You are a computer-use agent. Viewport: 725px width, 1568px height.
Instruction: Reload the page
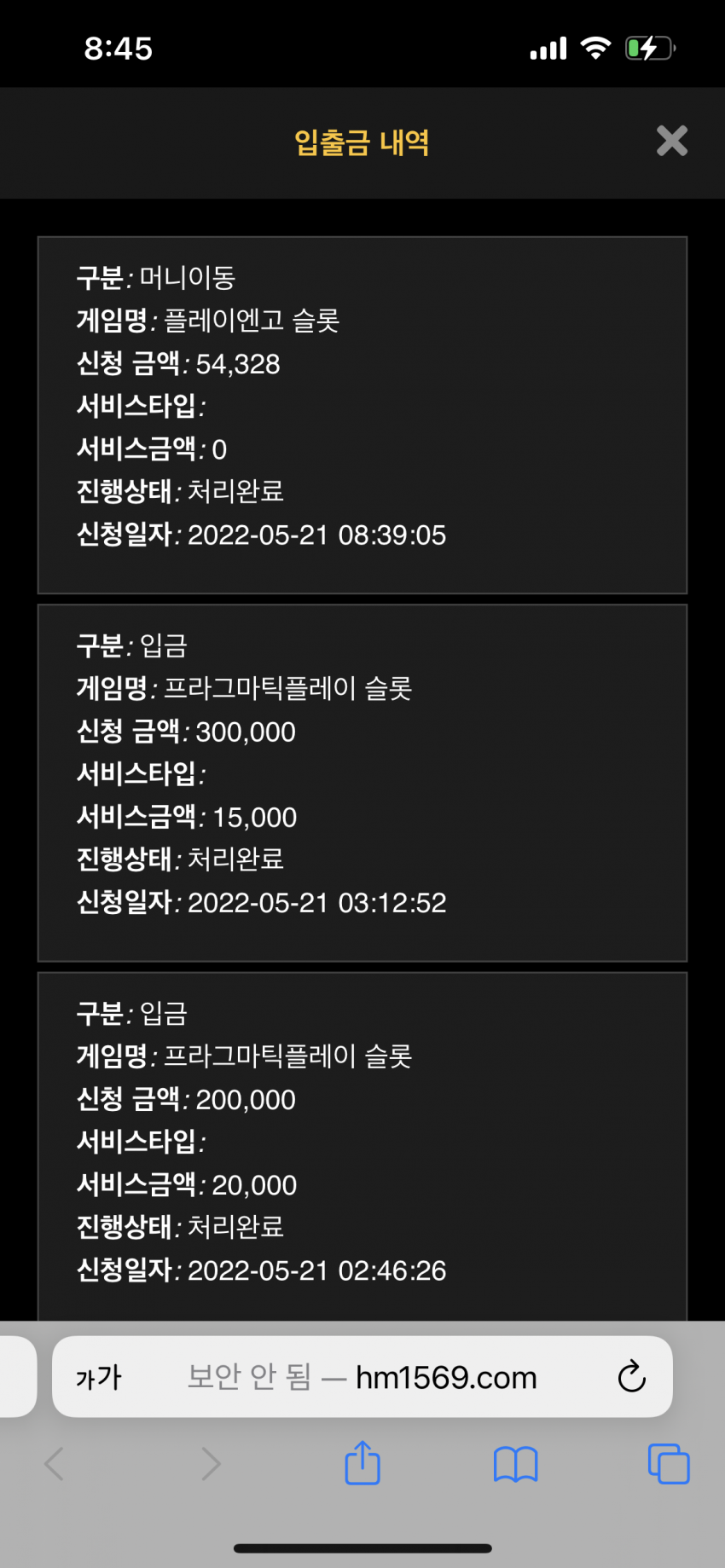coord(631,1376)
